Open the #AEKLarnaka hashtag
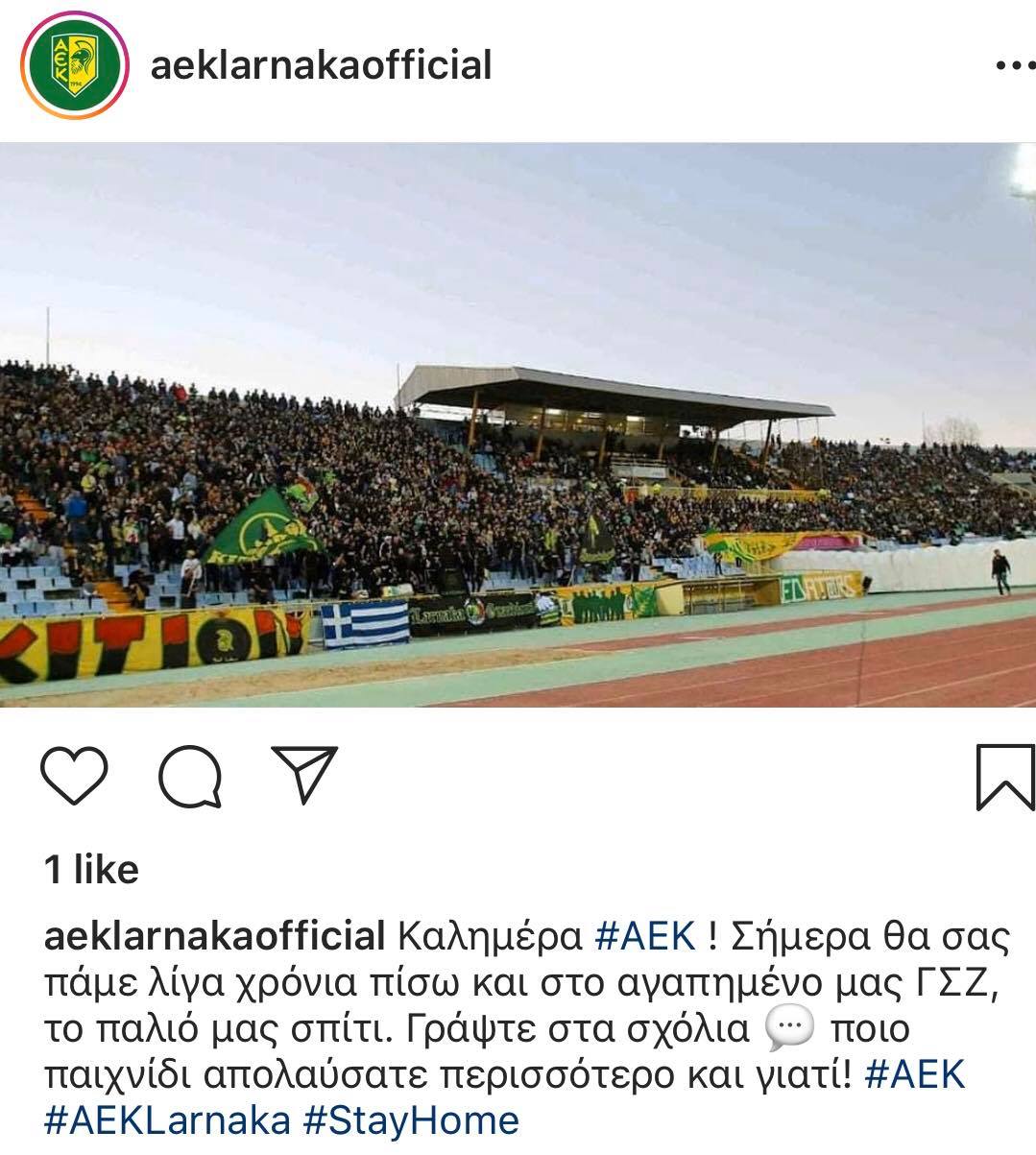The image size is (1036, 1155). [x=165, y=1120]
